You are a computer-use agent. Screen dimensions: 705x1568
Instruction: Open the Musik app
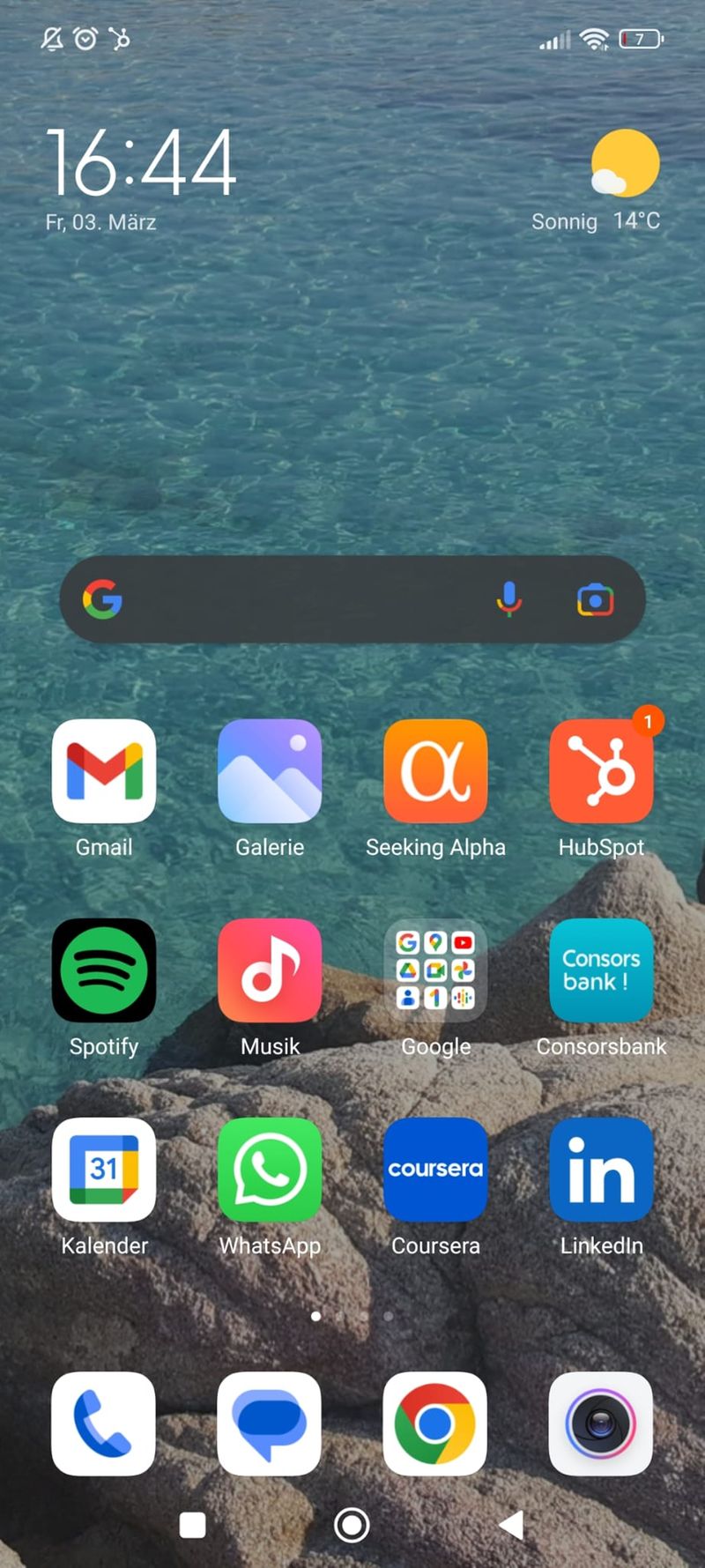(270, 970)
